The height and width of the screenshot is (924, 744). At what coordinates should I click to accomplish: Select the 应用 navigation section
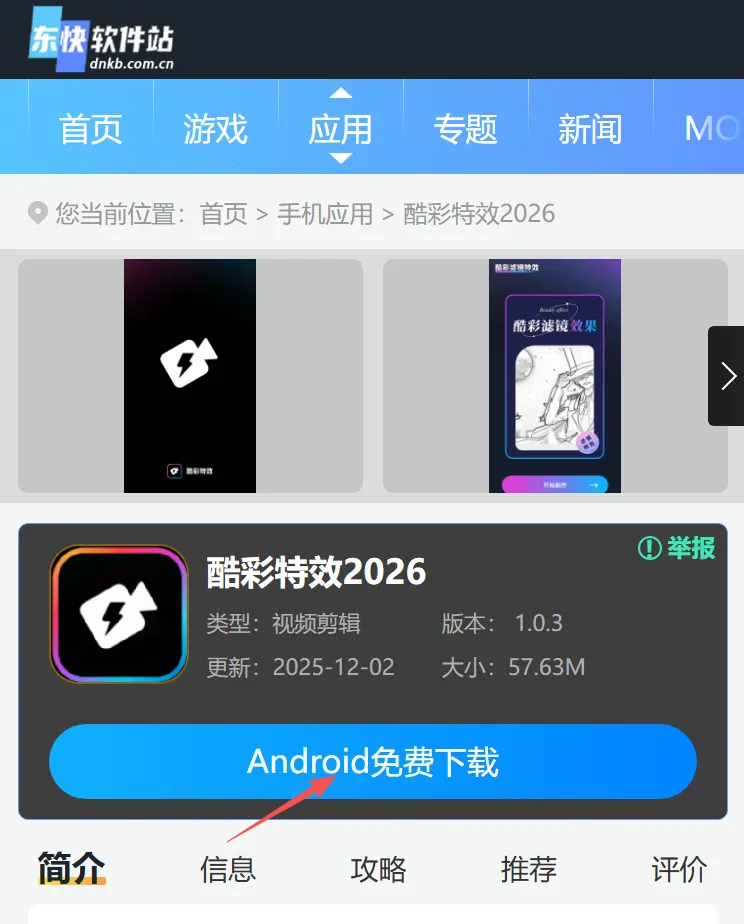click(x=341, y=129)
